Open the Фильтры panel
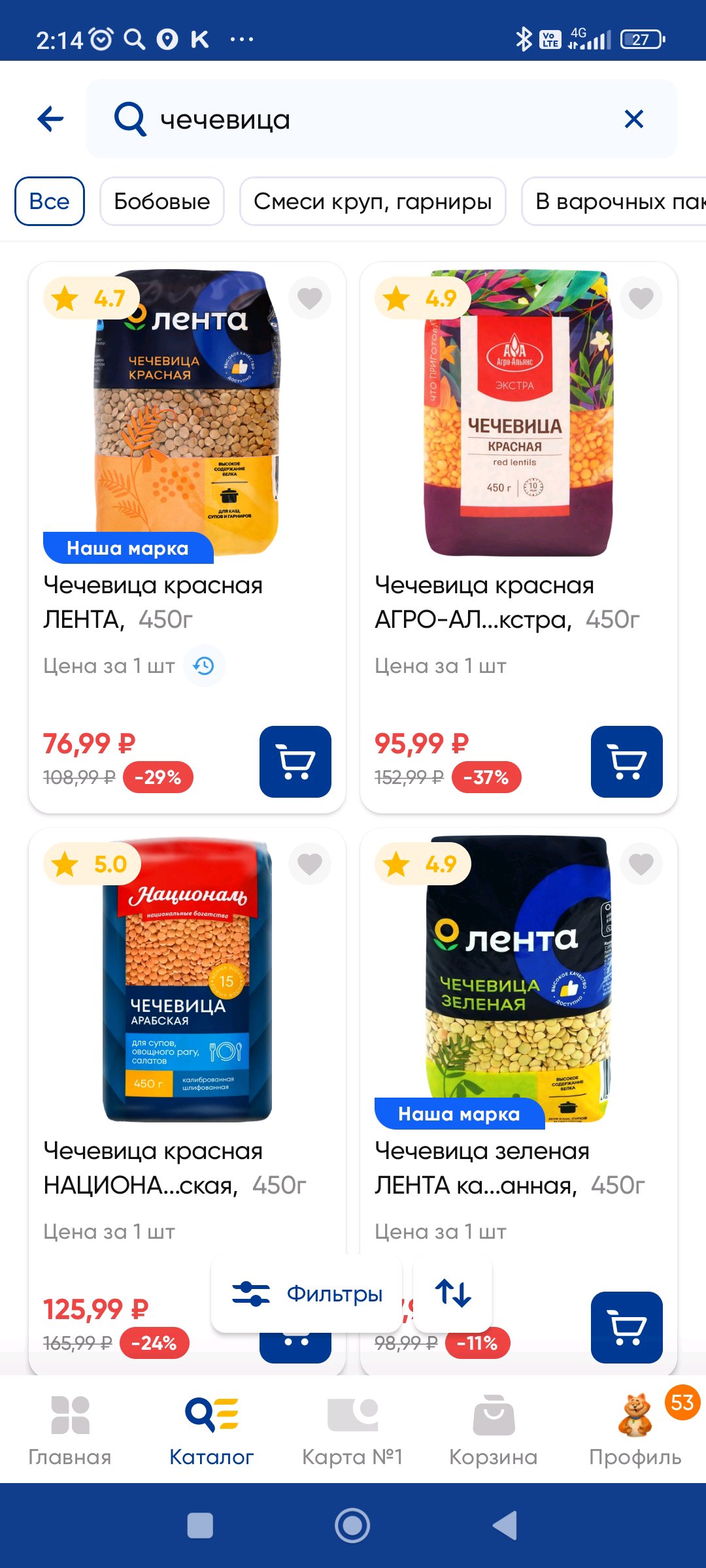 pos(307,1294)
